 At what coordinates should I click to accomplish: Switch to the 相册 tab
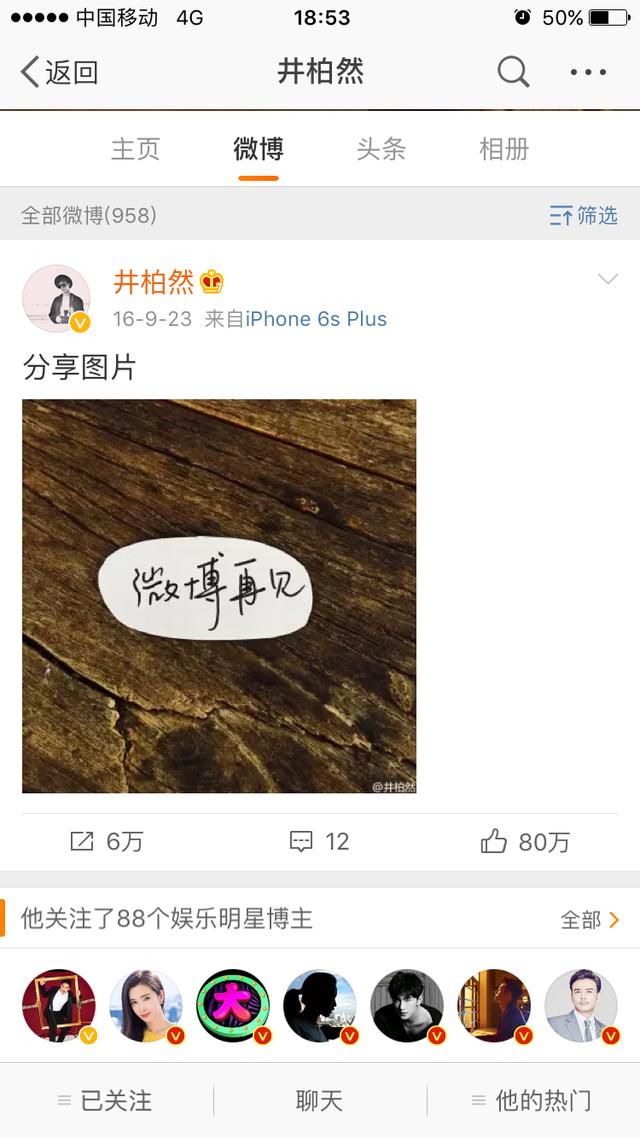[504, 150]
